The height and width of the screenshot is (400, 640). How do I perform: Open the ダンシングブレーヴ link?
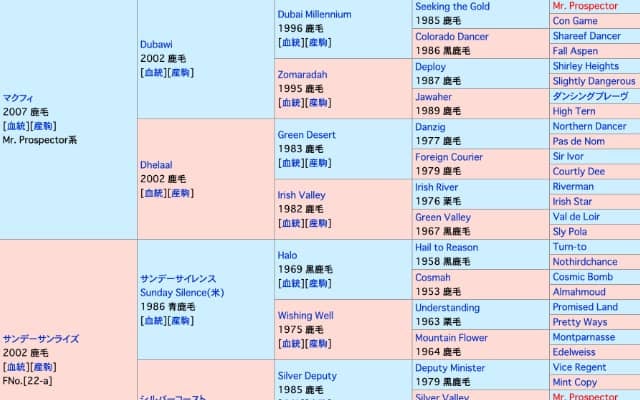pyautogui.click(x=590, y=97)
